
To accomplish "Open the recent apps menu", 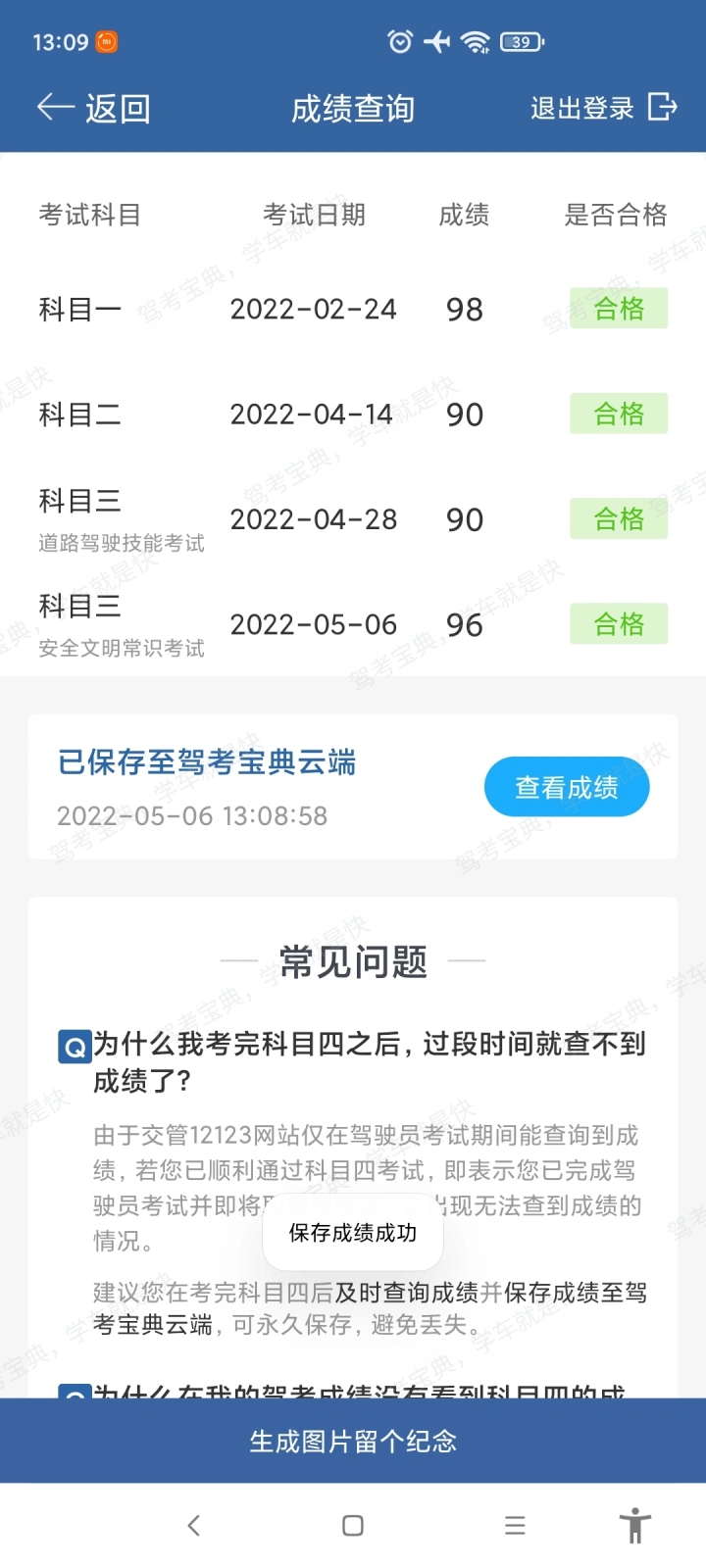I will coord(515,1525).
